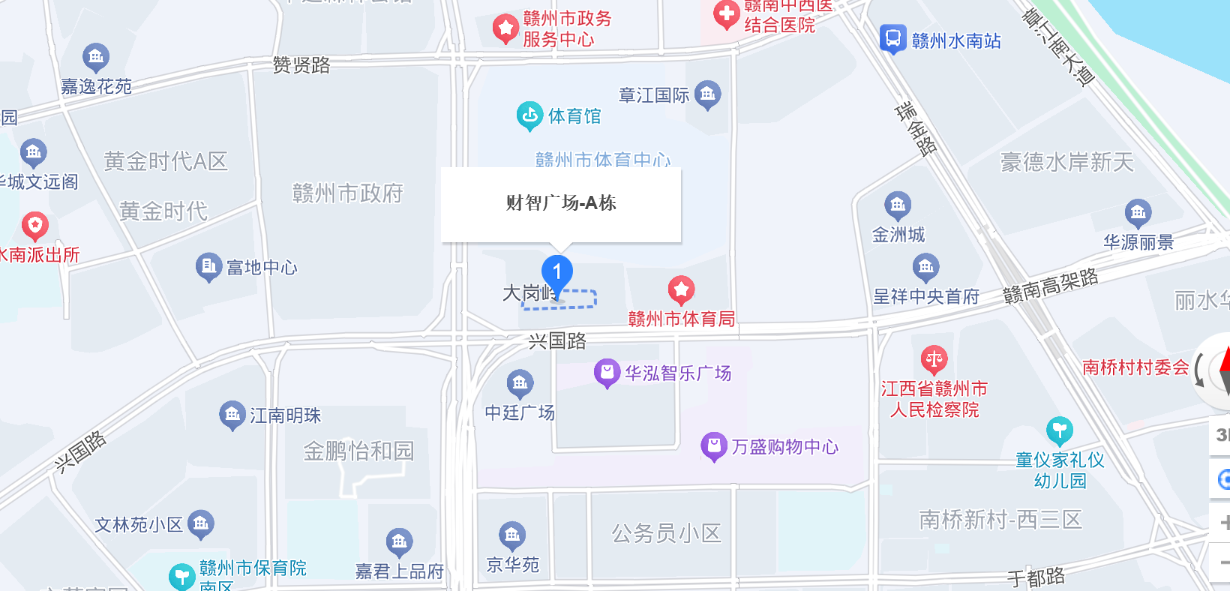Switch the map to 3D view

(1222, 434)
